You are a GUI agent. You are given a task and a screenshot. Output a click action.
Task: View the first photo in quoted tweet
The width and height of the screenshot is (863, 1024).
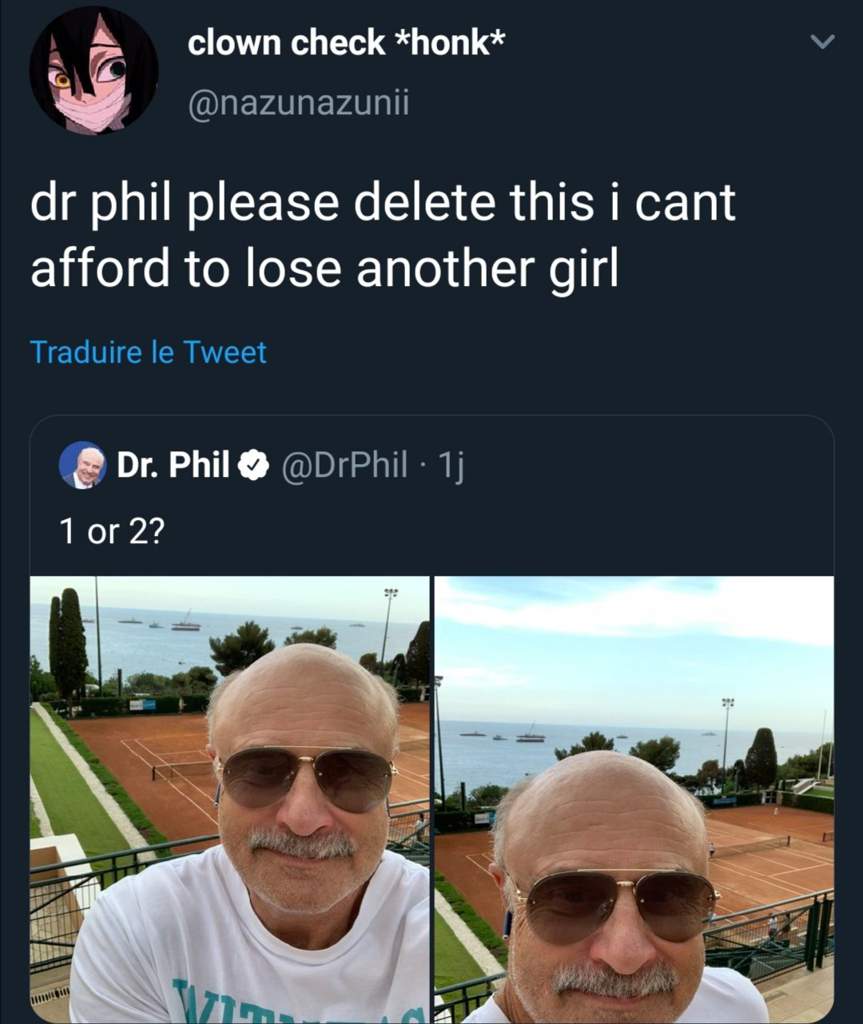coord(229,798)
